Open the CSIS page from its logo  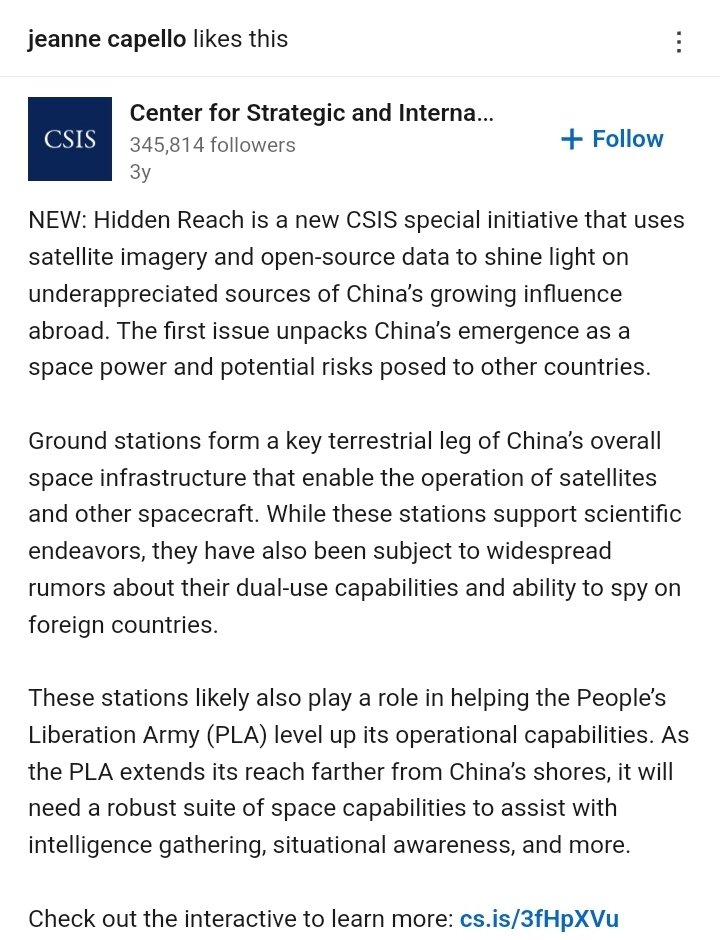point(70,139)
